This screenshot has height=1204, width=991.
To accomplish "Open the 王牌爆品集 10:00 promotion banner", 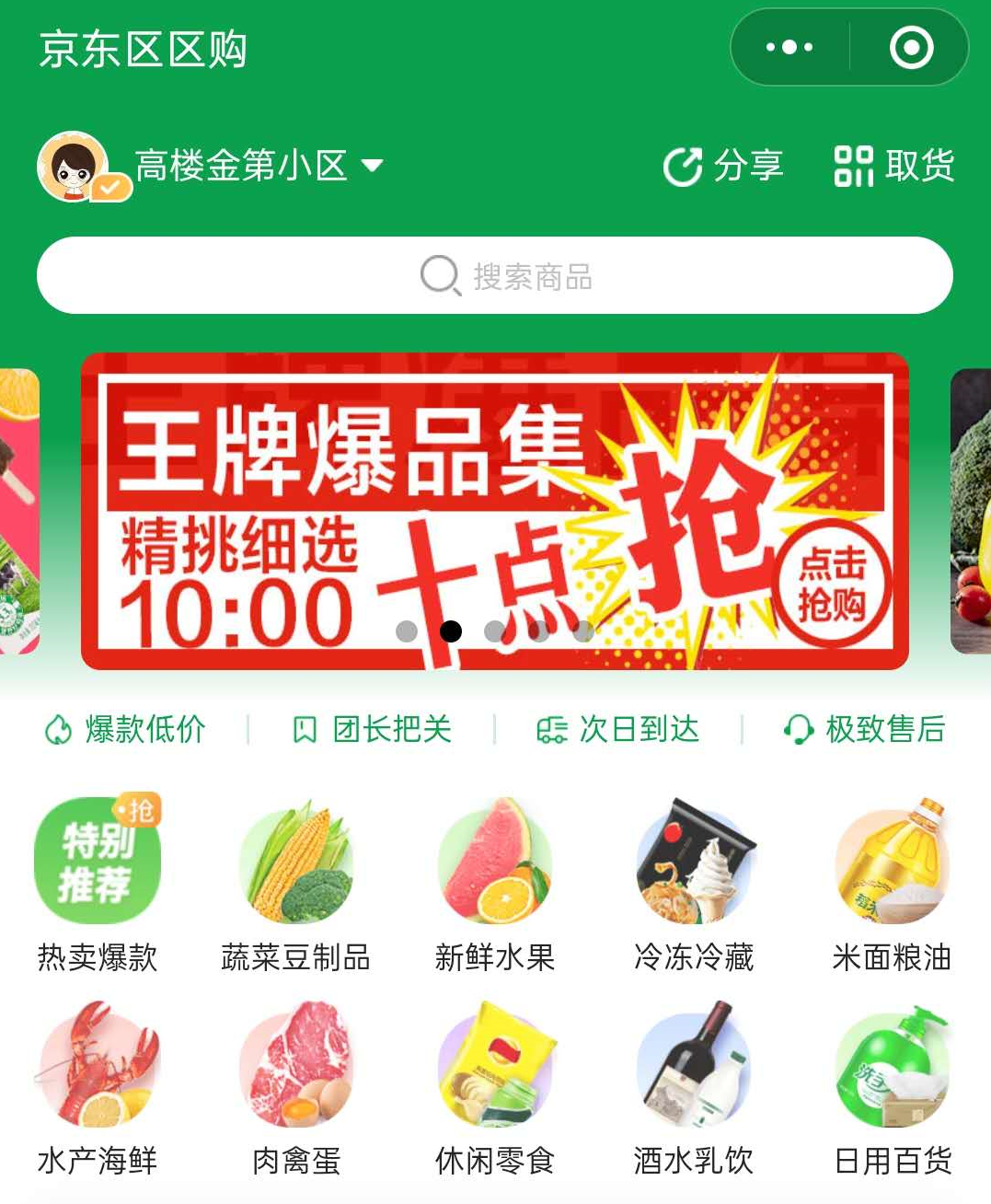I will click(x=495, y=511).
